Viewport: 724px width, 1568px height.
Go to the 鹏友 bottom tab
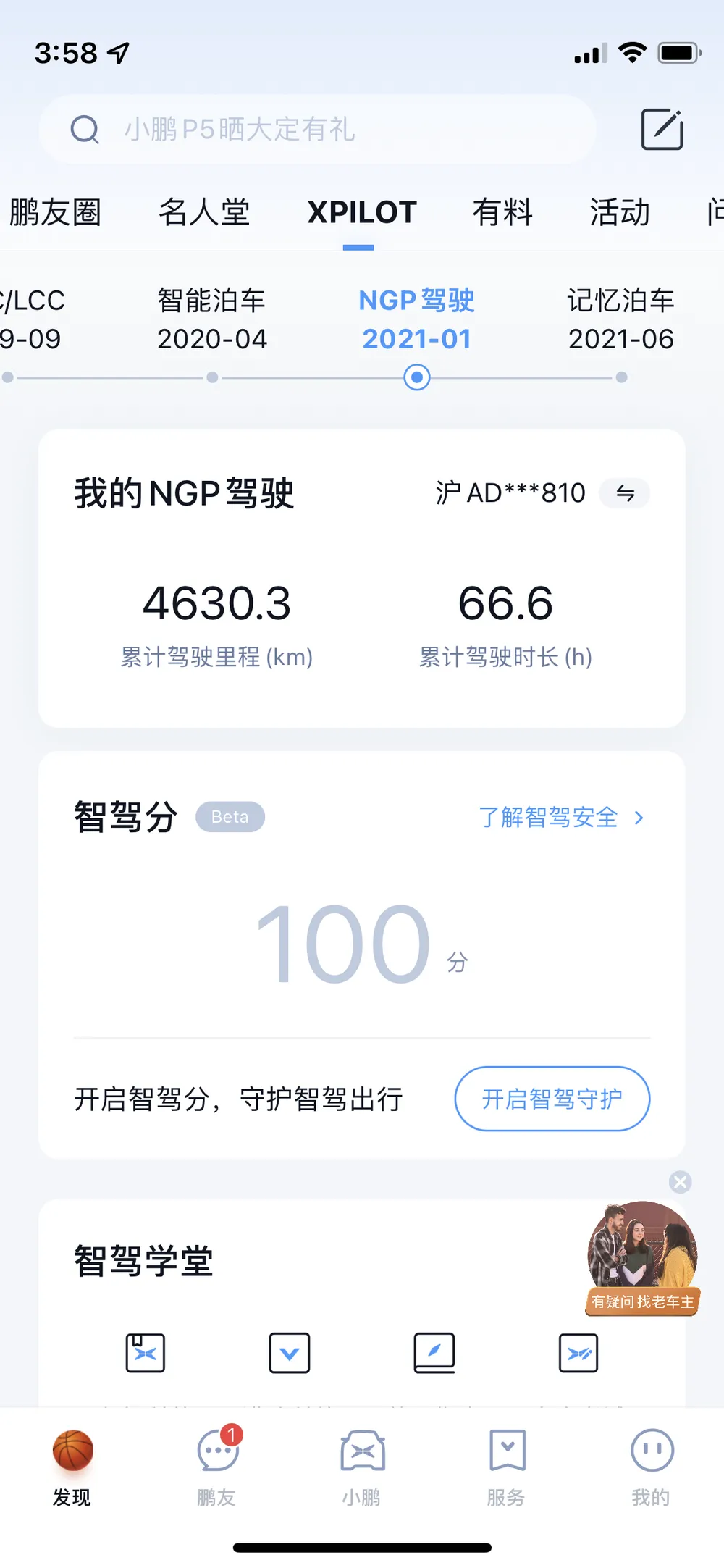tap(216, 1467)
